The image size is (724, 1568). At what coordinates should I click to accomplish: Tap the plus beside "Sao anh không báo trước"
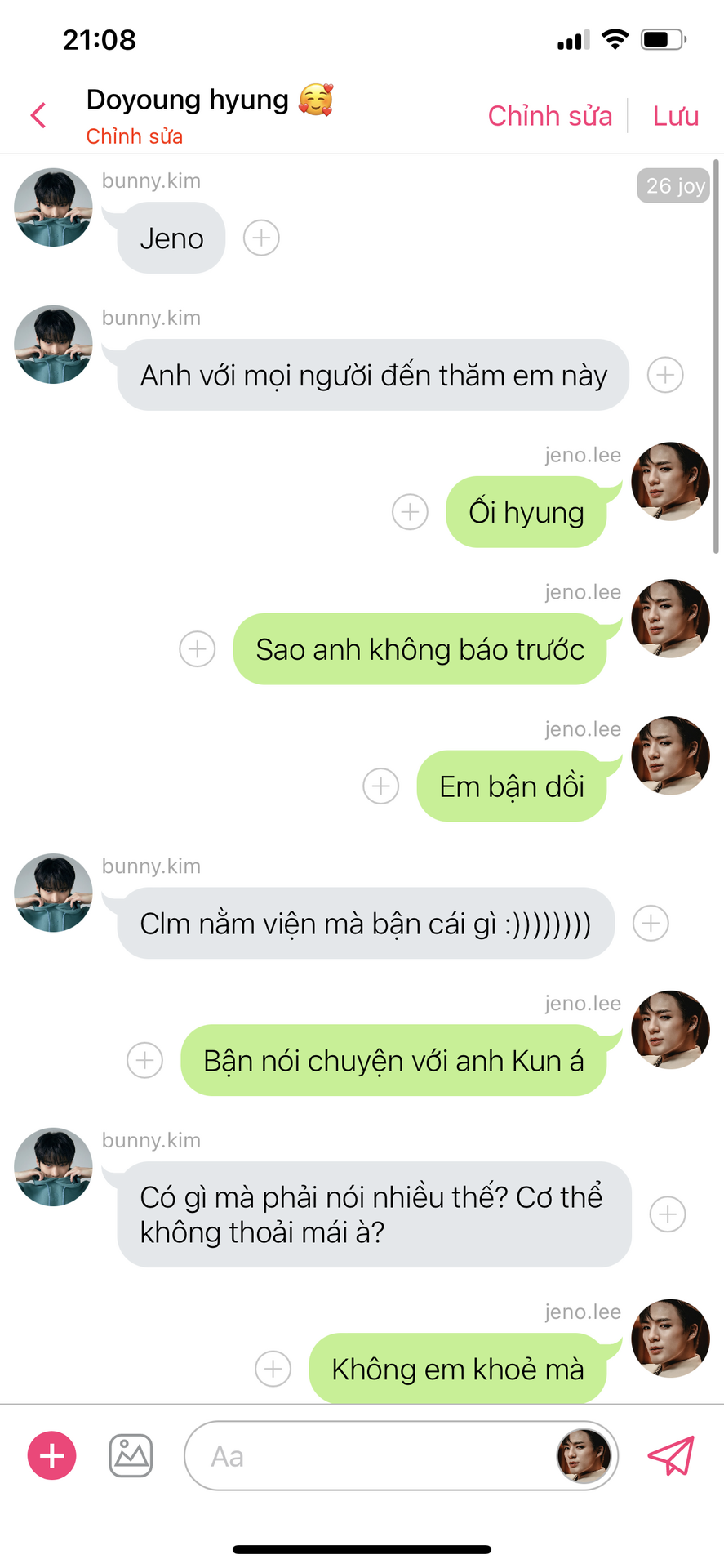pyautogui.click(x=197, y=649)
